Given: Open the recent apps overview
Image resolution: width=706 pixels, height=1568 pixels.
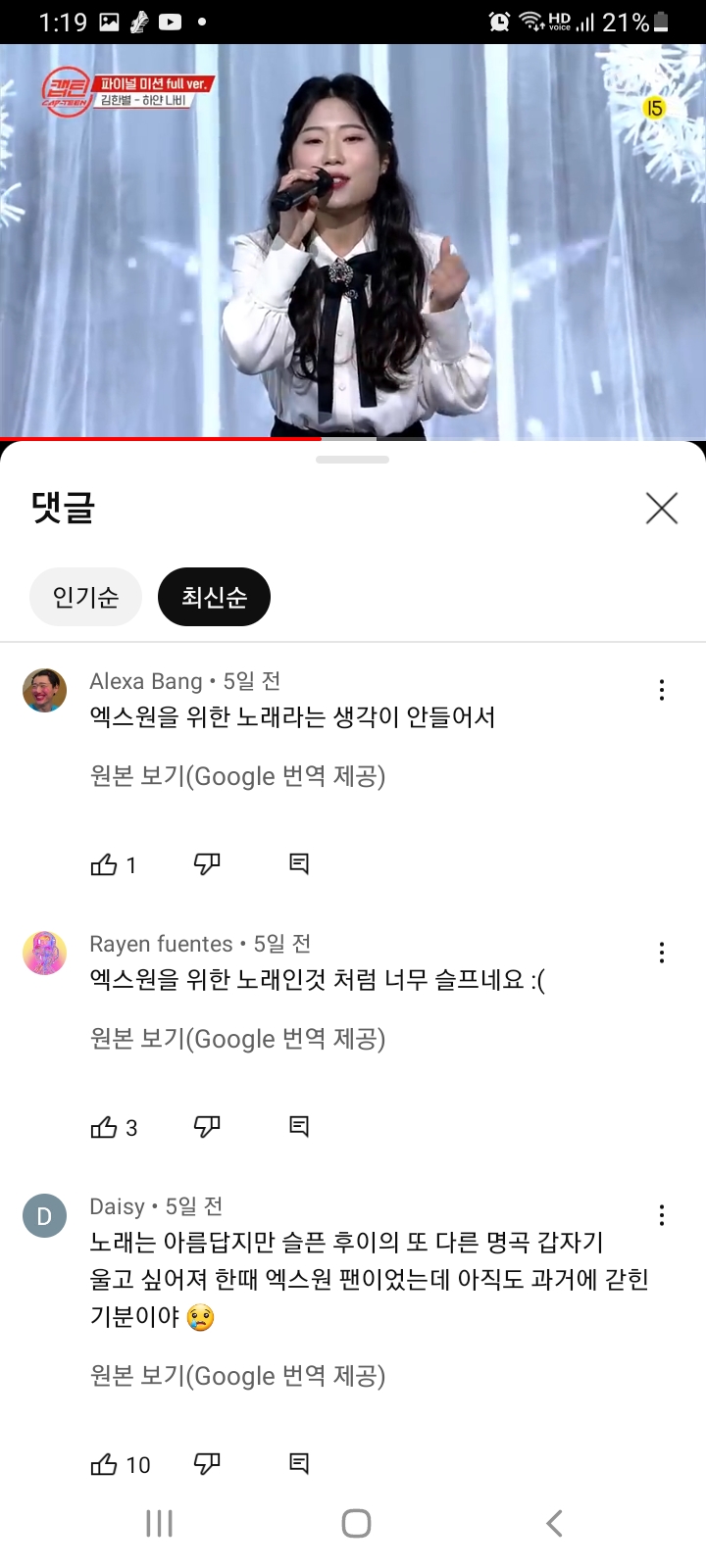Looking at the screenshot, I should pyautogui.click(x=158, y=1523).
